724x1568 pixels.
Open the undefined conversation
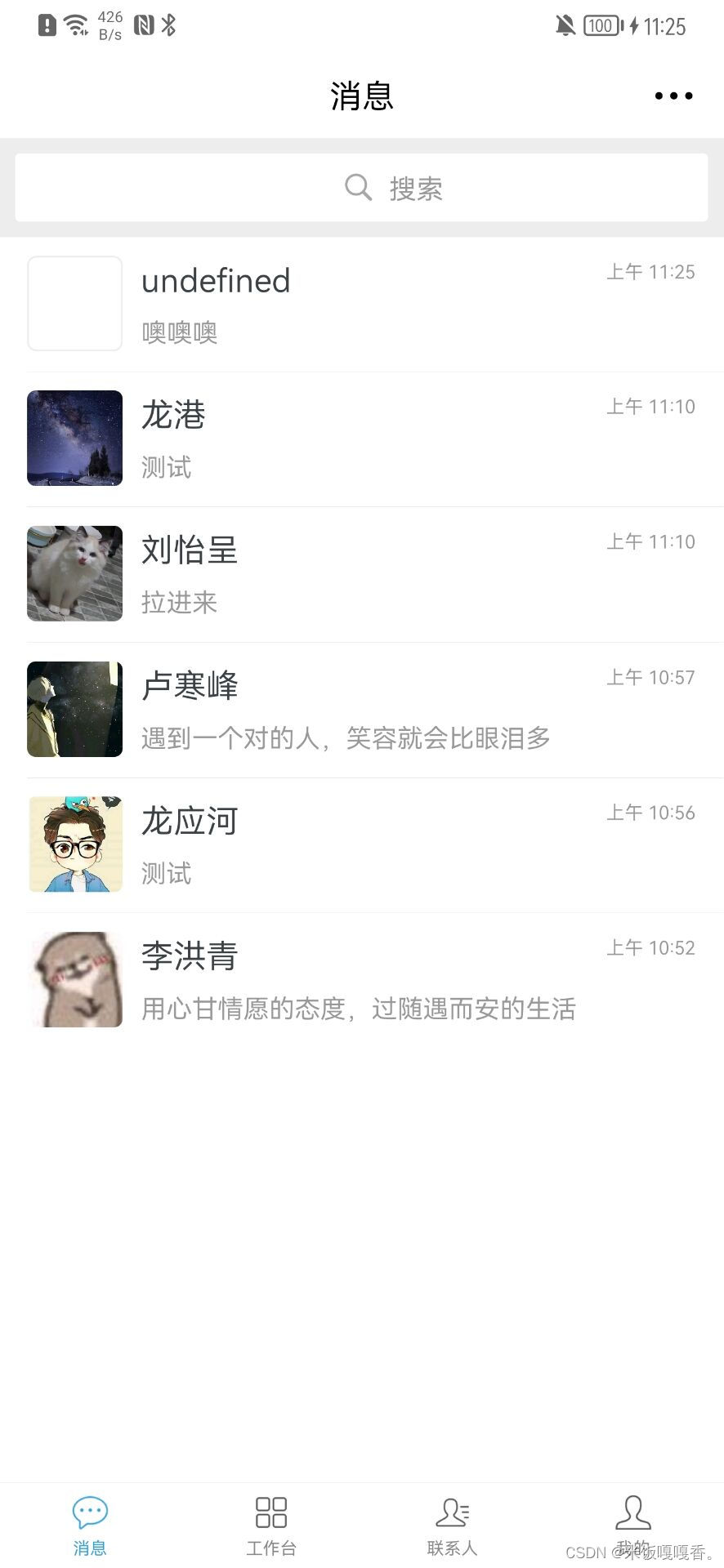pyautogui.click(x=362, y=305)
